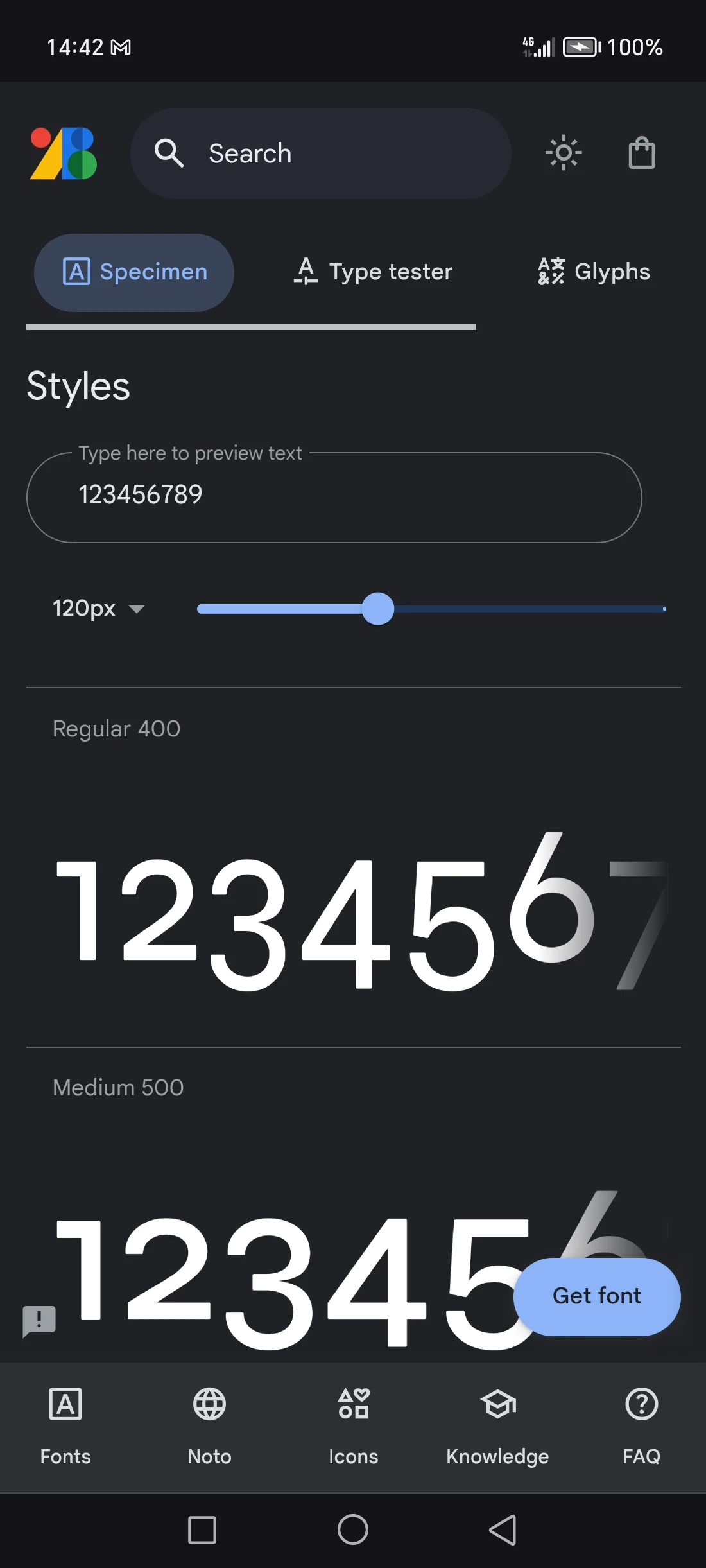Open the selected fonts shopping bag

pos(641,153)
